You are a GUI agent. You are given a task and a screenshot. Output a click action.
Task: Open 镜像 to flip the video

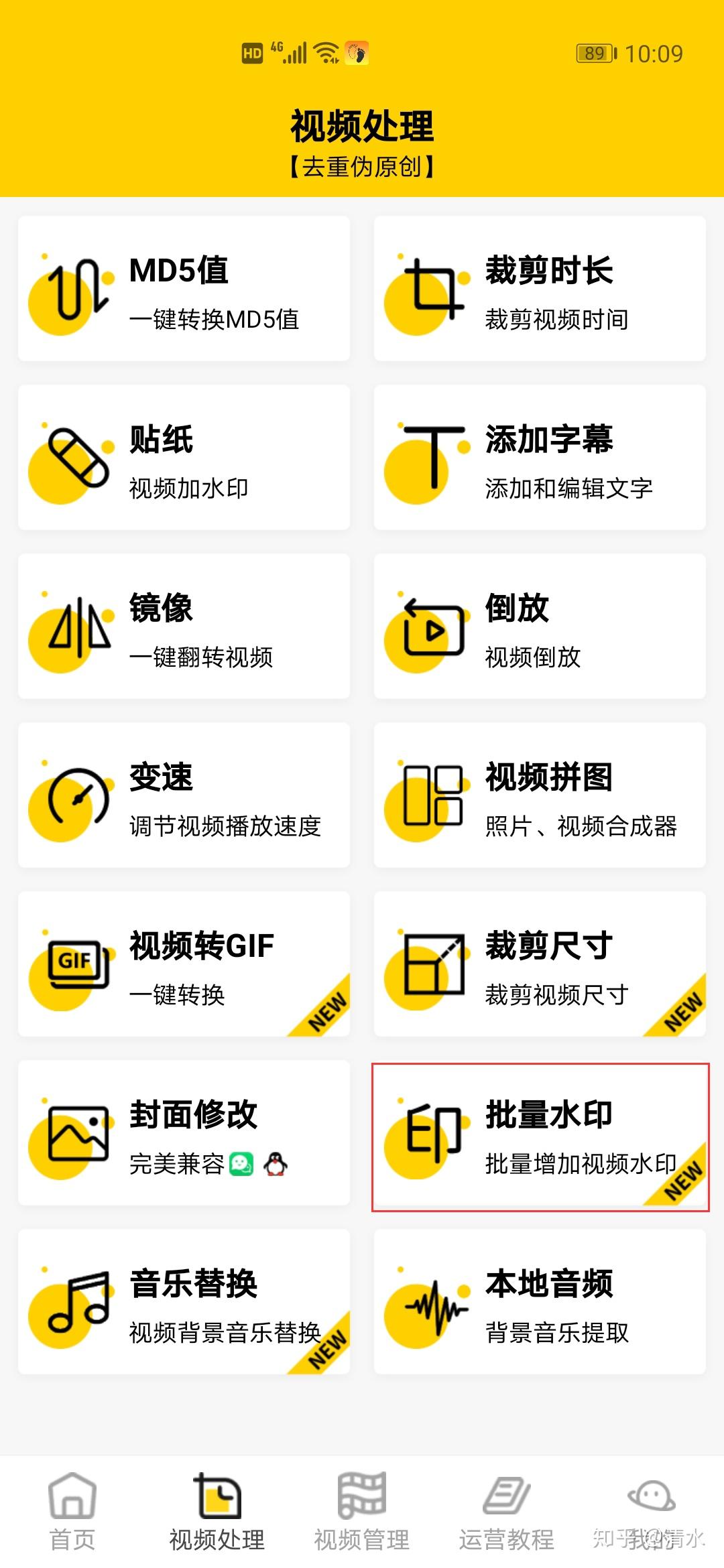184,627
